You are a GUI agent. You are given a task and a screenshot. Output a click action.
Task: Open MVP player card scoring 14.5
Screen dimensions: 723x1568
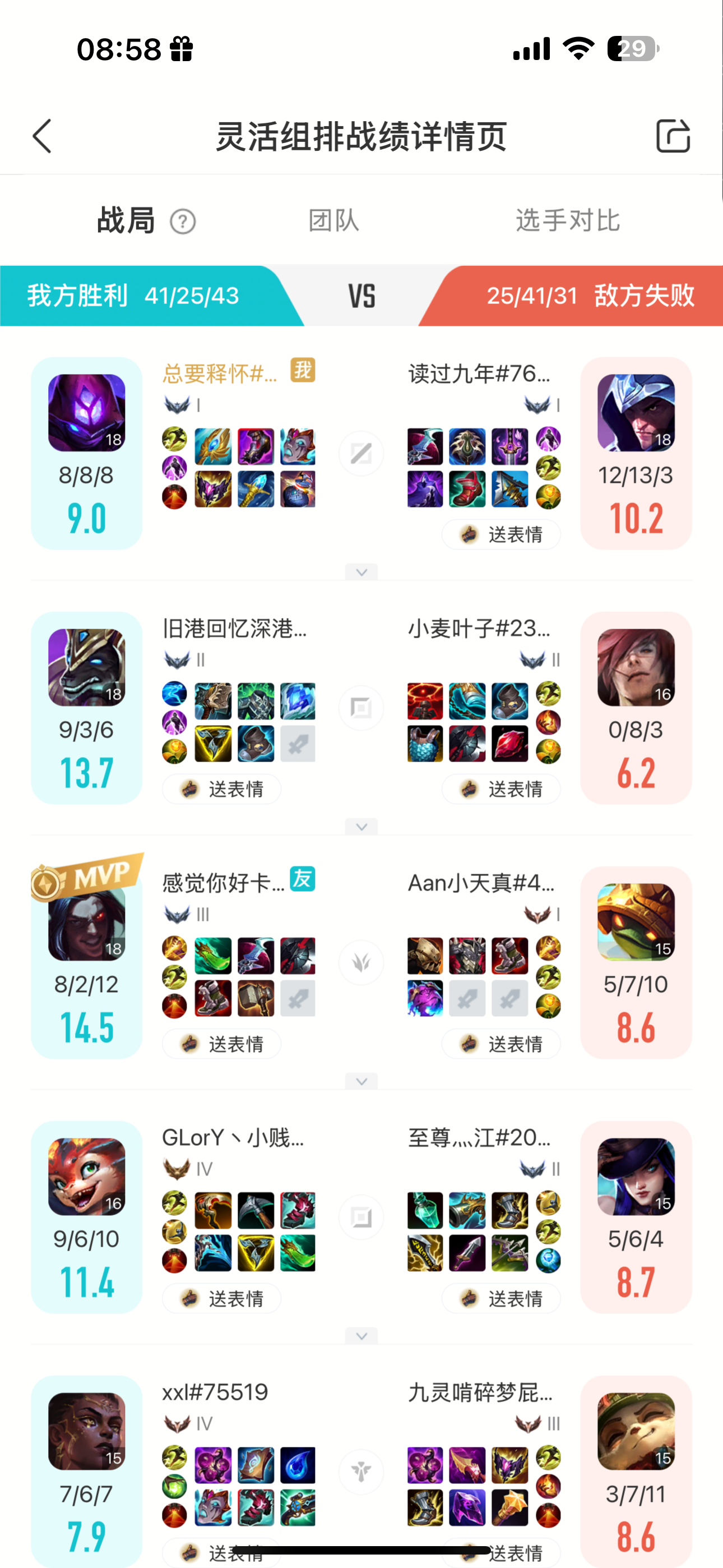coord(86,962)
